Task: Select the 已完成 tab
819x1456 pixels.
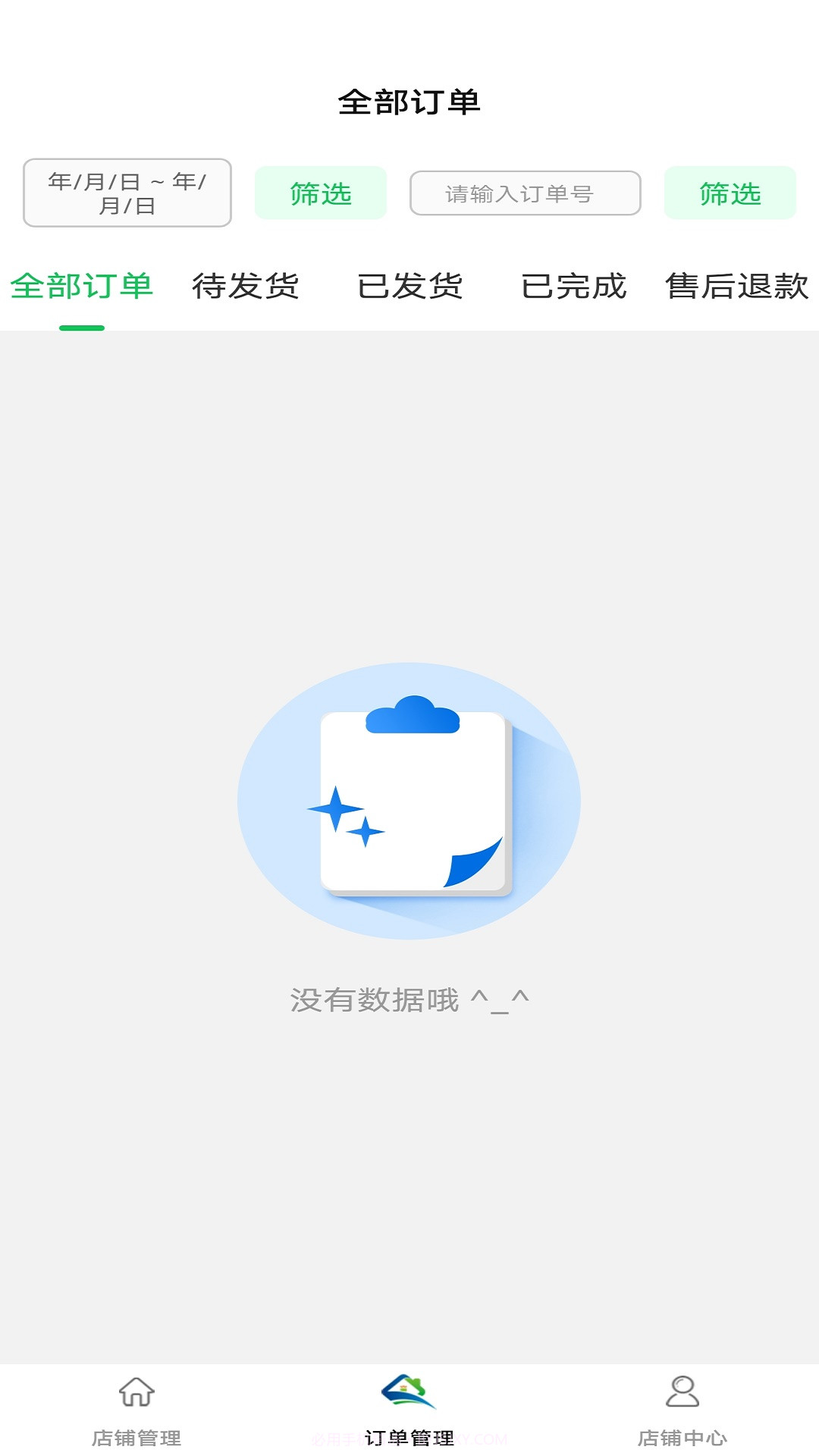Action: [573, 287]
